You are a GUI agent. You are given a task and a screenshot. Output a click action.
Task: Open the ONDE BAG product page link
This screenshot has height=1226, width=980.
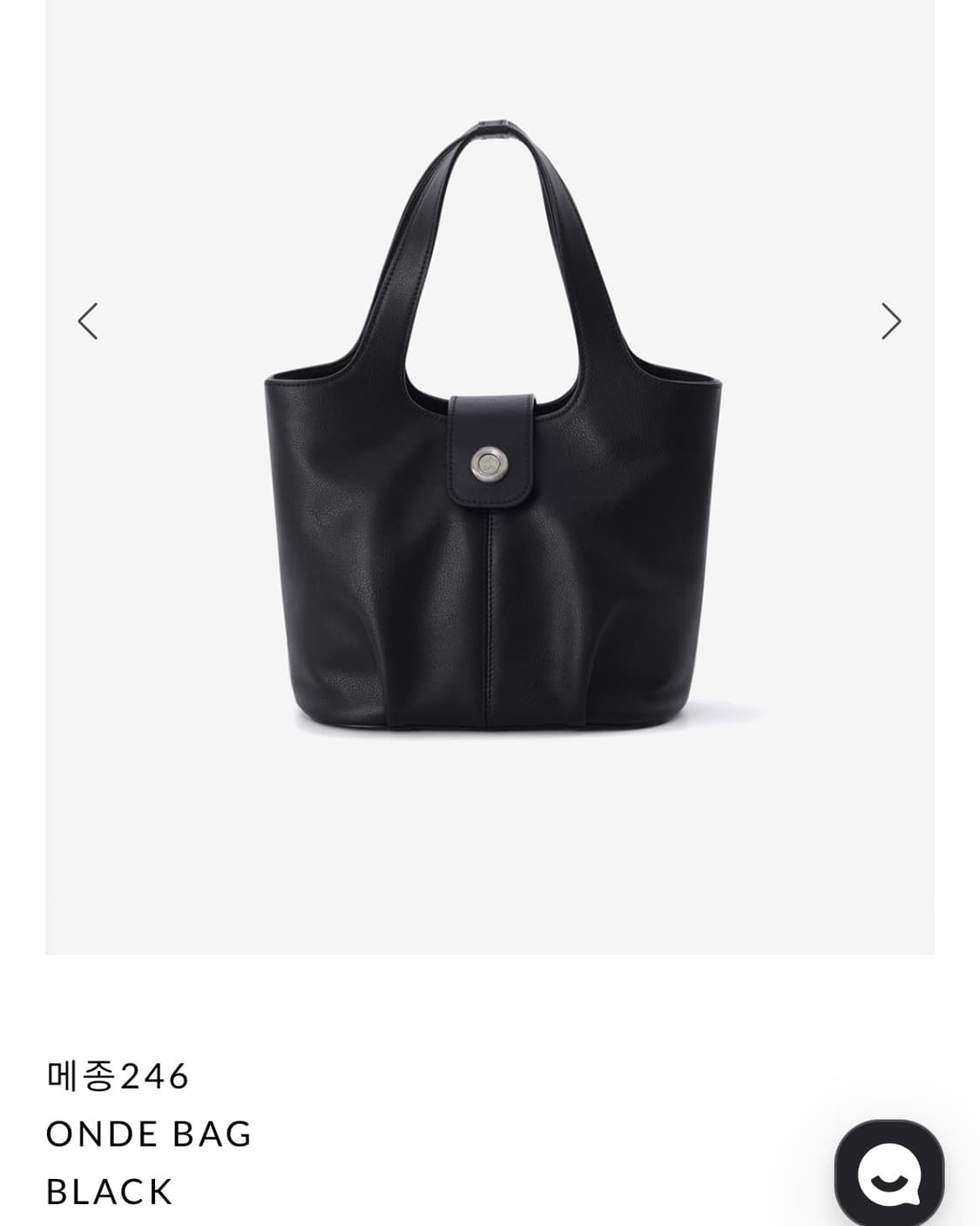click(148, 1133)
